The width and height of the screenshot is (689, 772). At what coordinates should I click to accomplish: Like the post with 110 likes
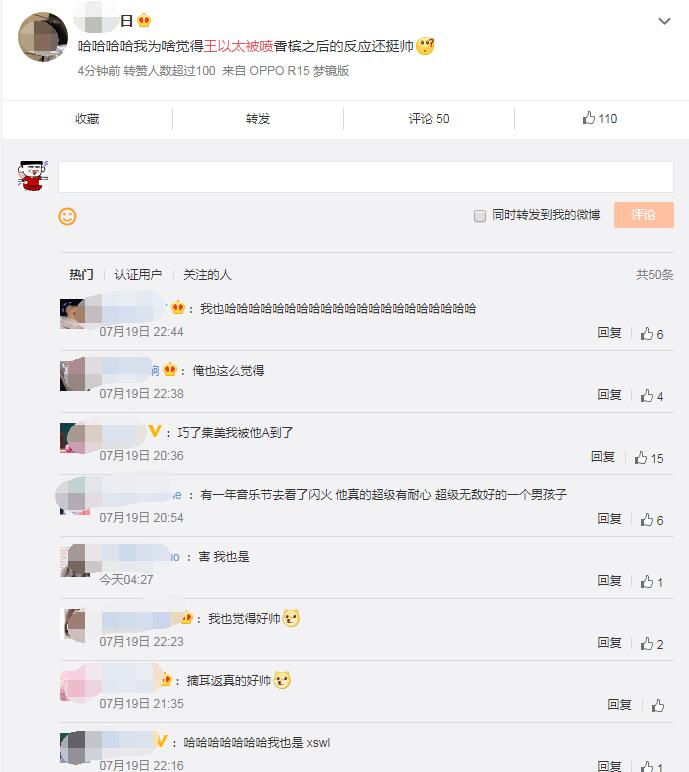coord(600,119)
